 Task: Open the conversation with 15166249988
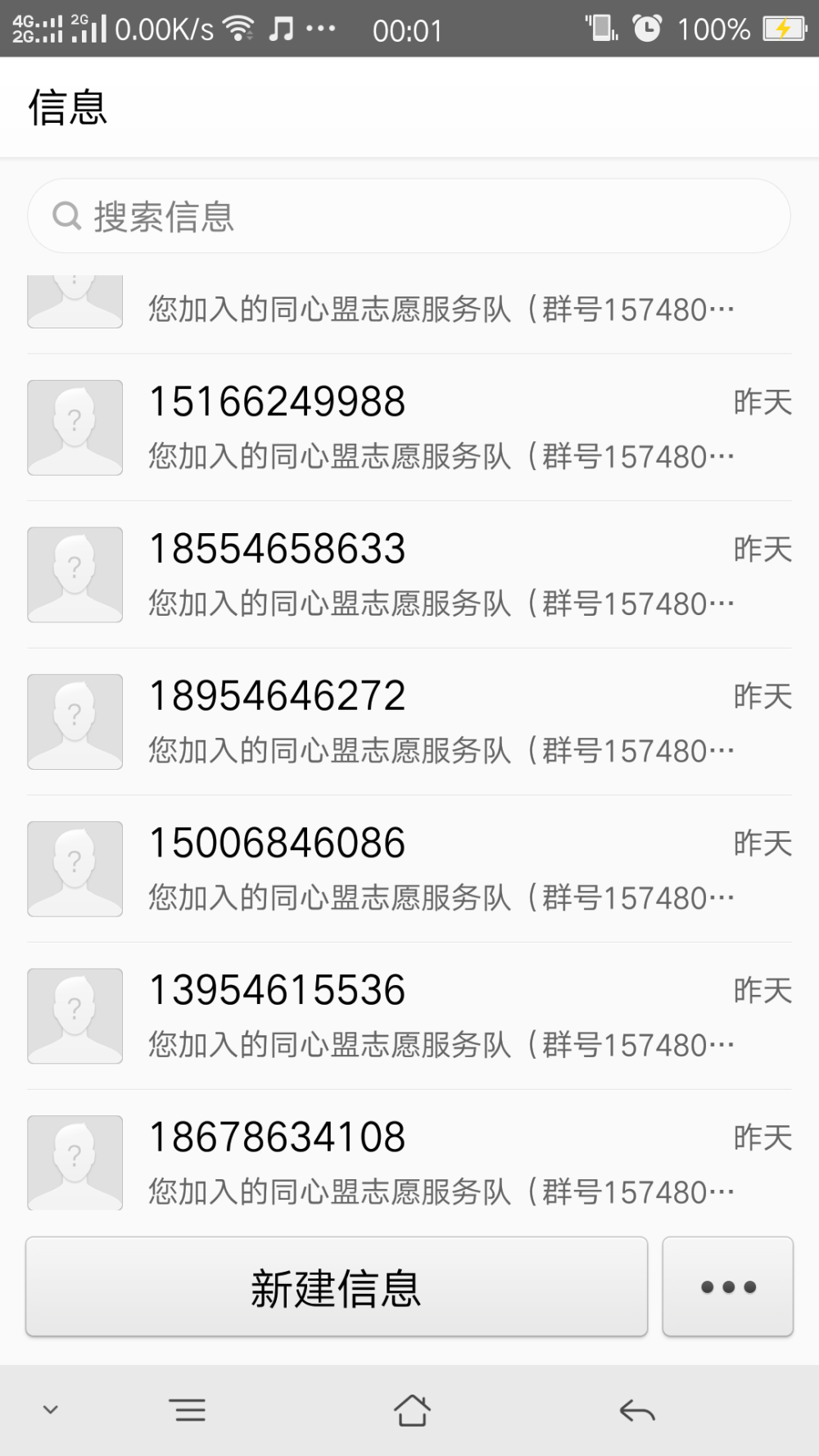[x=409, y=427]
